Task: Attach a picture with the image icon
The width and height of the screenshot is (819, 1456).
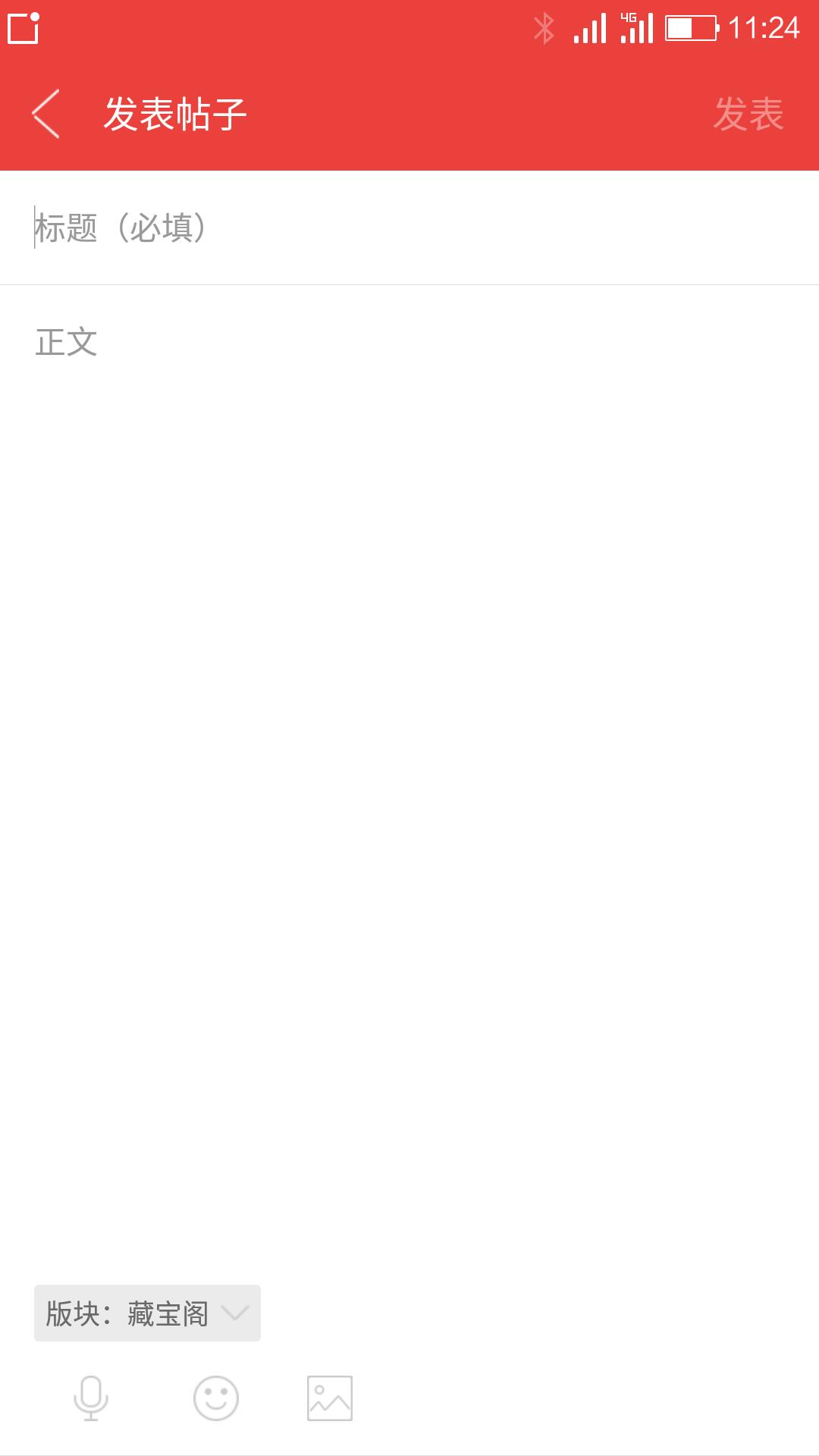Action: tap(330, 1398)
